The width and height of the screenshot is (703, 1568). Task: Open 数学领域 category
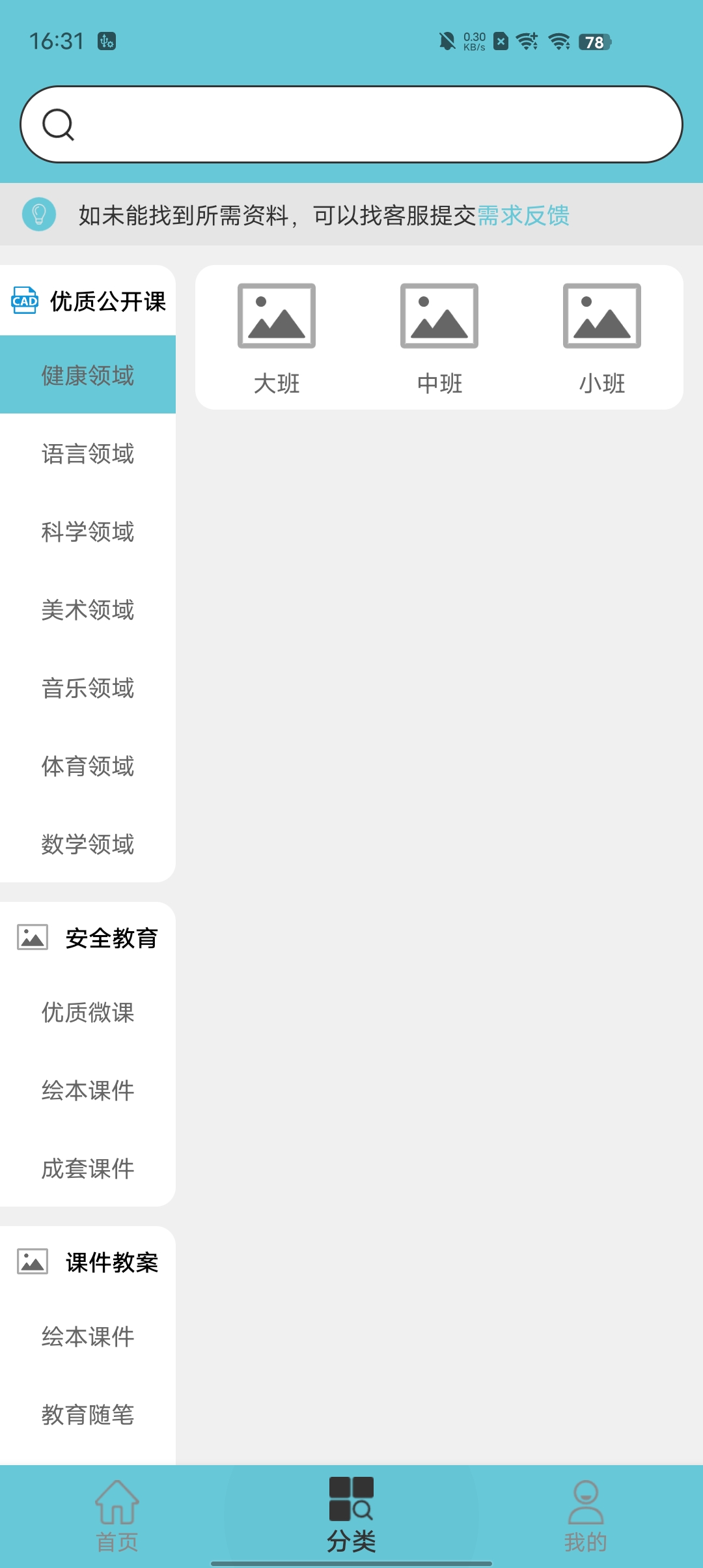[x=88, y=845]
